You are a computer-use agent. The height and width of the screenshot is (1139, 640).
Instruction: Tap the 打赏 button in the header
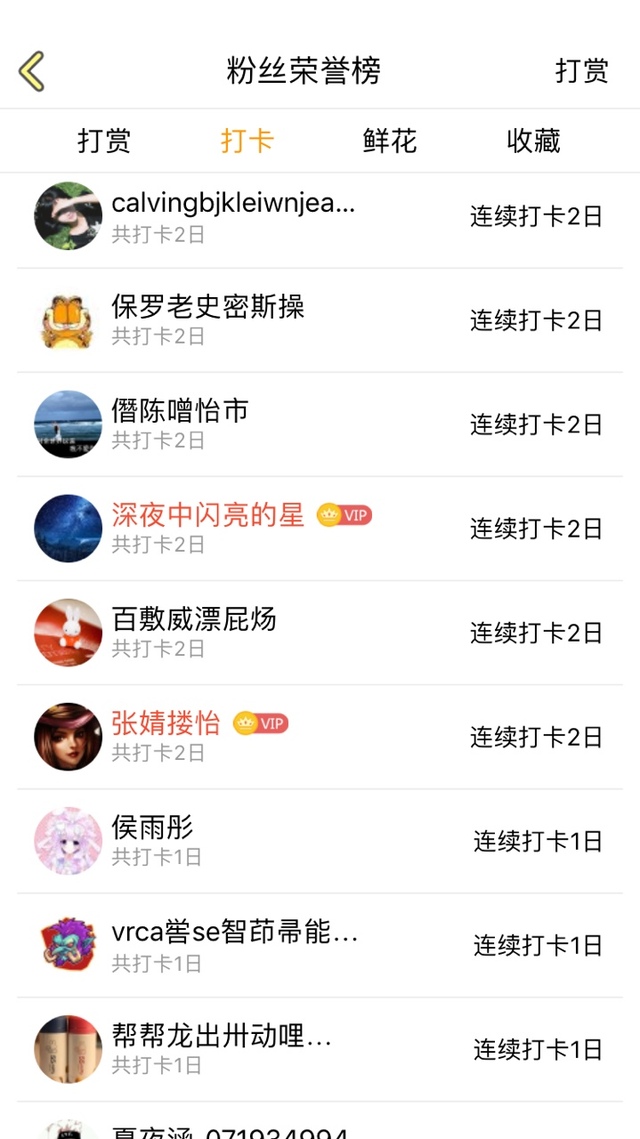(581, 71)
